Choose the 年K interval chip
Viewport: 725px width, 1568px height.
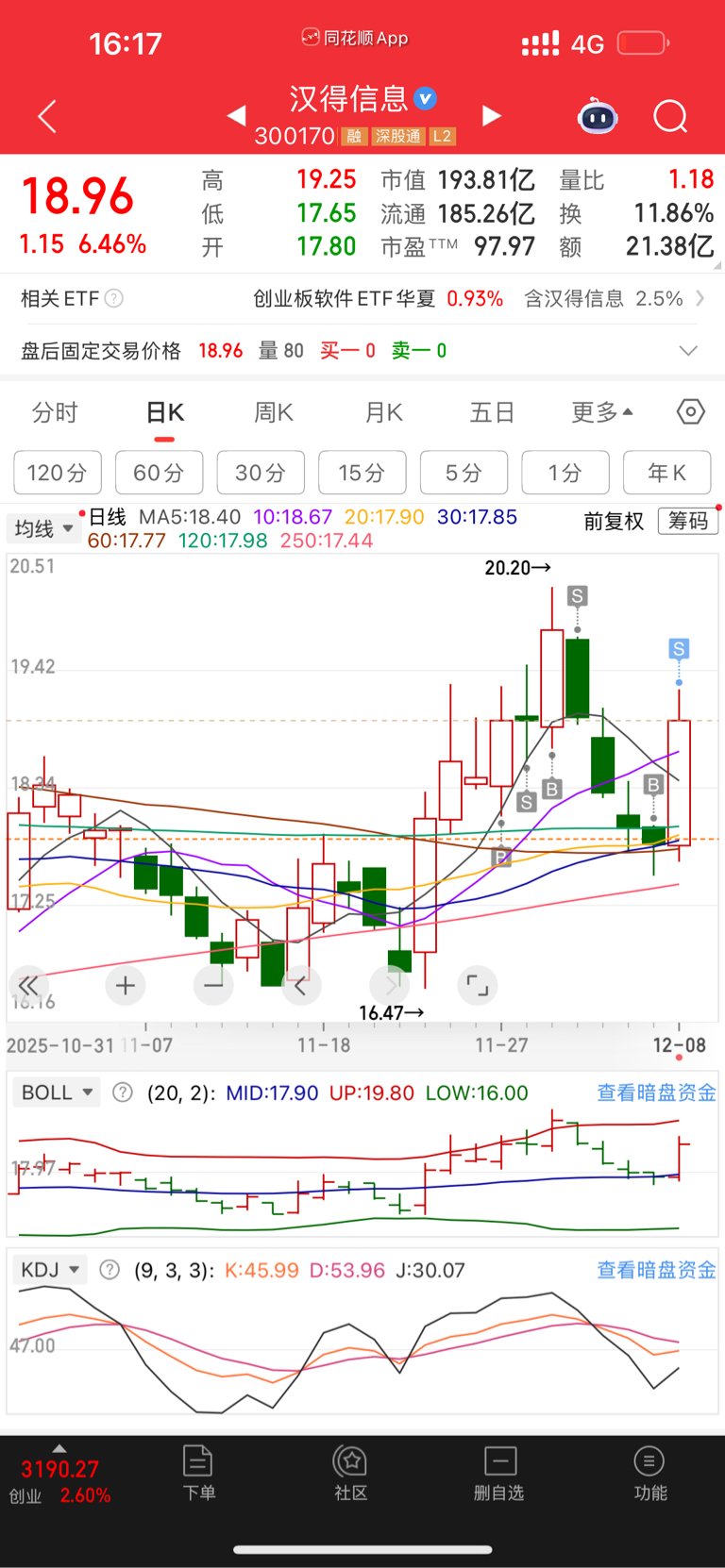(x=666, y=473)
